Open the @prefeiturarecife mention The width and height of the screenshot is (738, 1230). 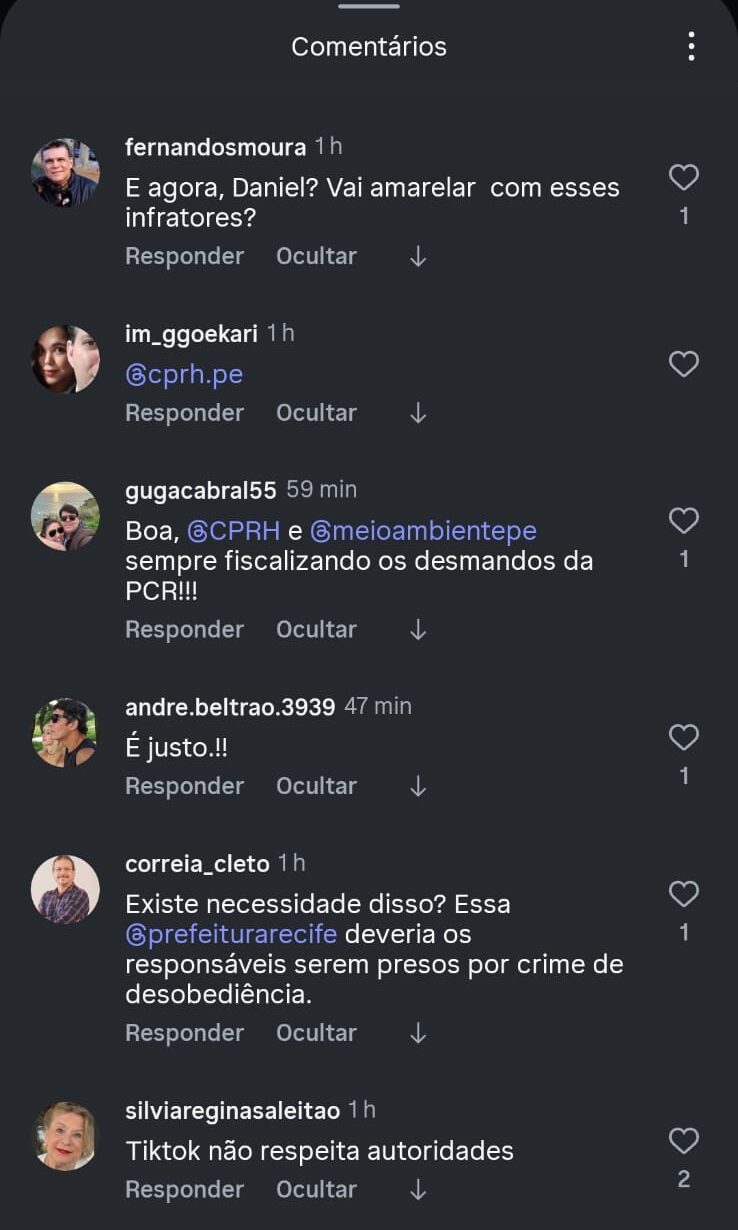coord(231,935)
